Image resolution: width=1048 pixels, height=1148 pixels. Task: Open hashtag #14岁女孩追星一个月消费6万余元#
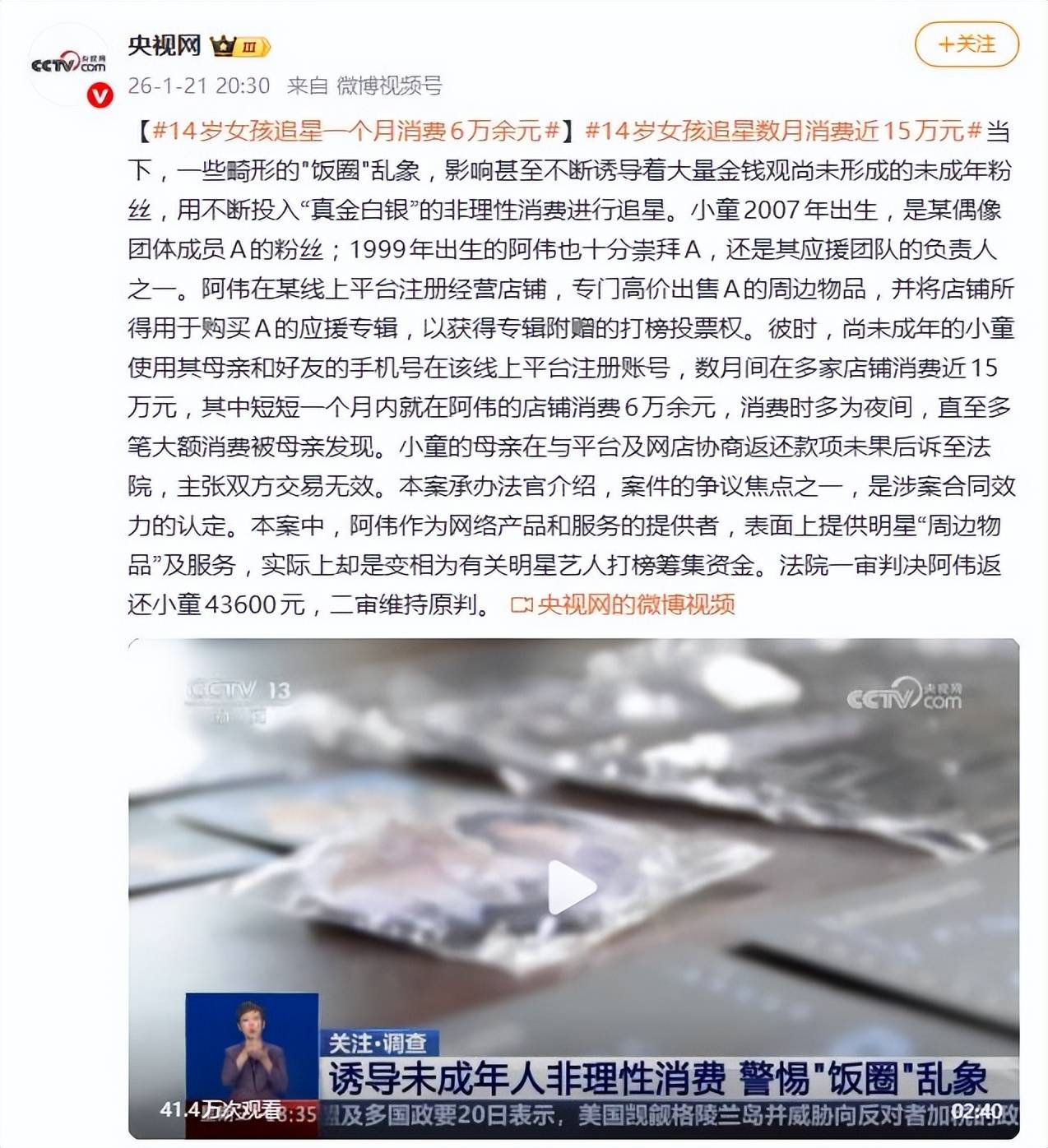(x=356, y=130)
